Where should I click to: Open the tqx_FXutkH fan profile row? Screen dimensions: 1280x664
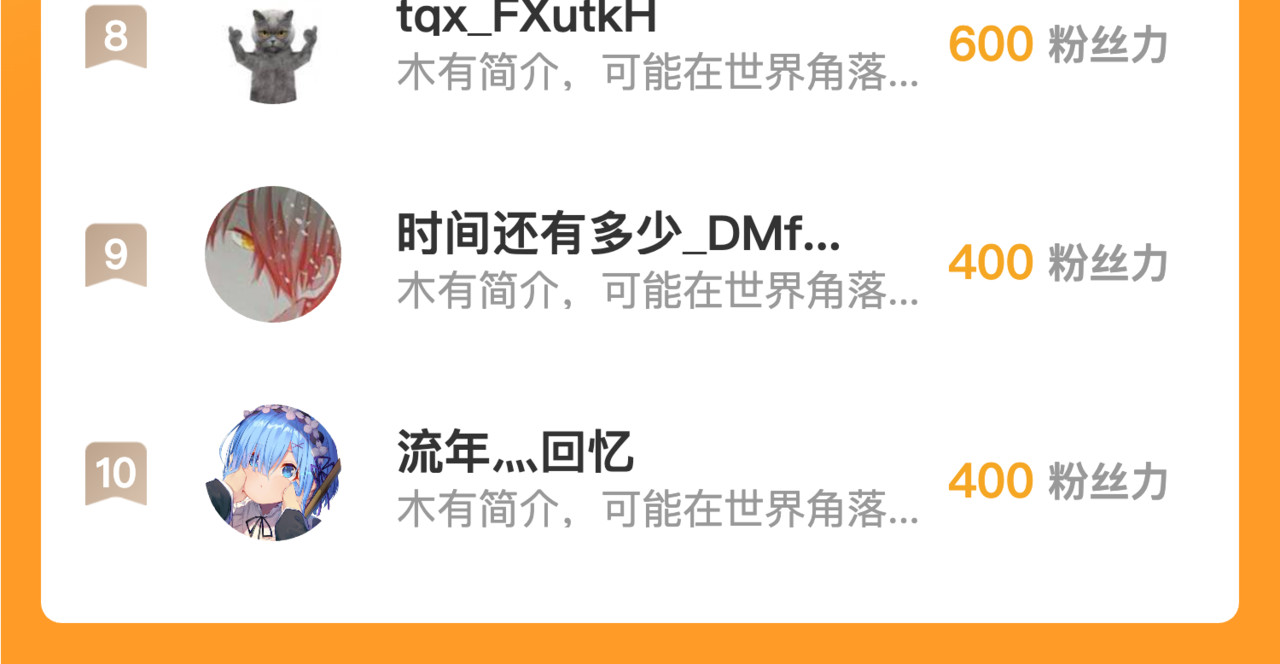640,45
